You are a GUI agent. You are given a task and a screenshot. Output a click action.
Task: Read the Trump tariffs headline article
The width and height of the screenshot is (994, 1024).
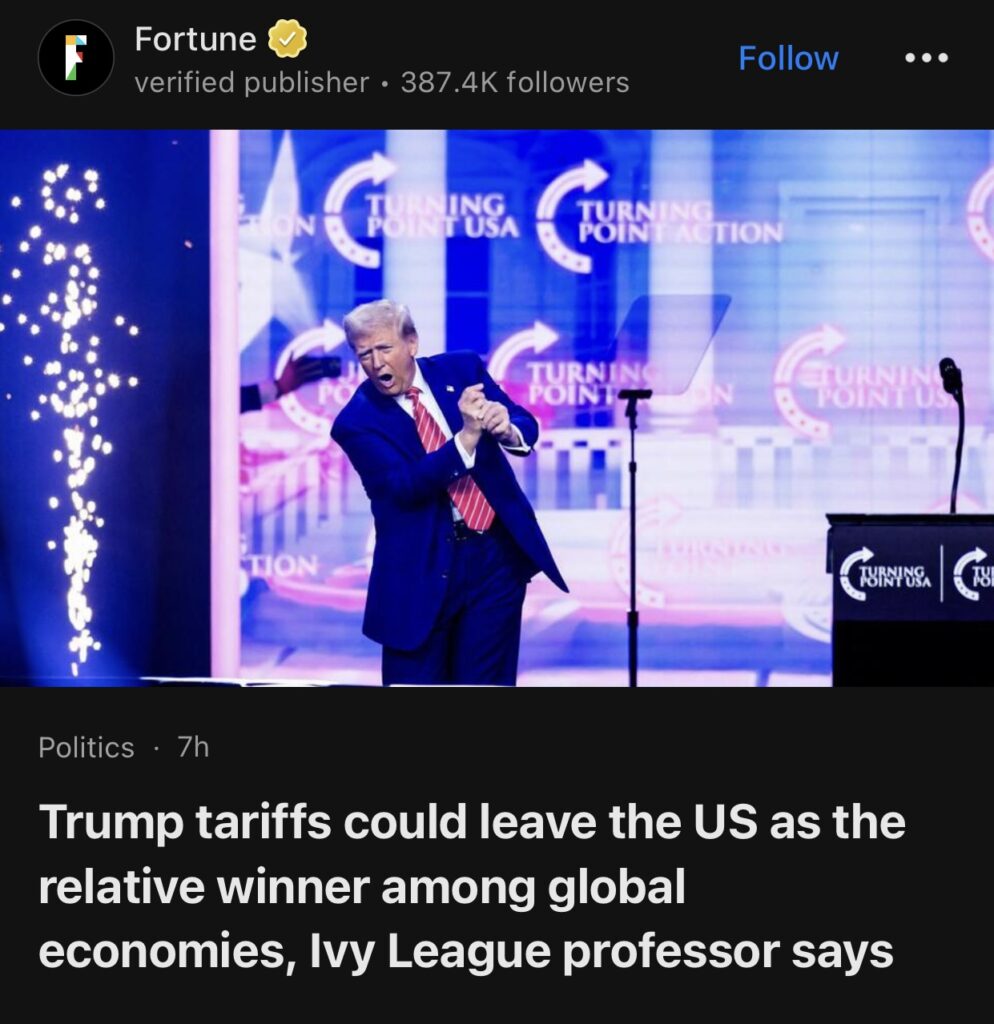tap(471, 886)
